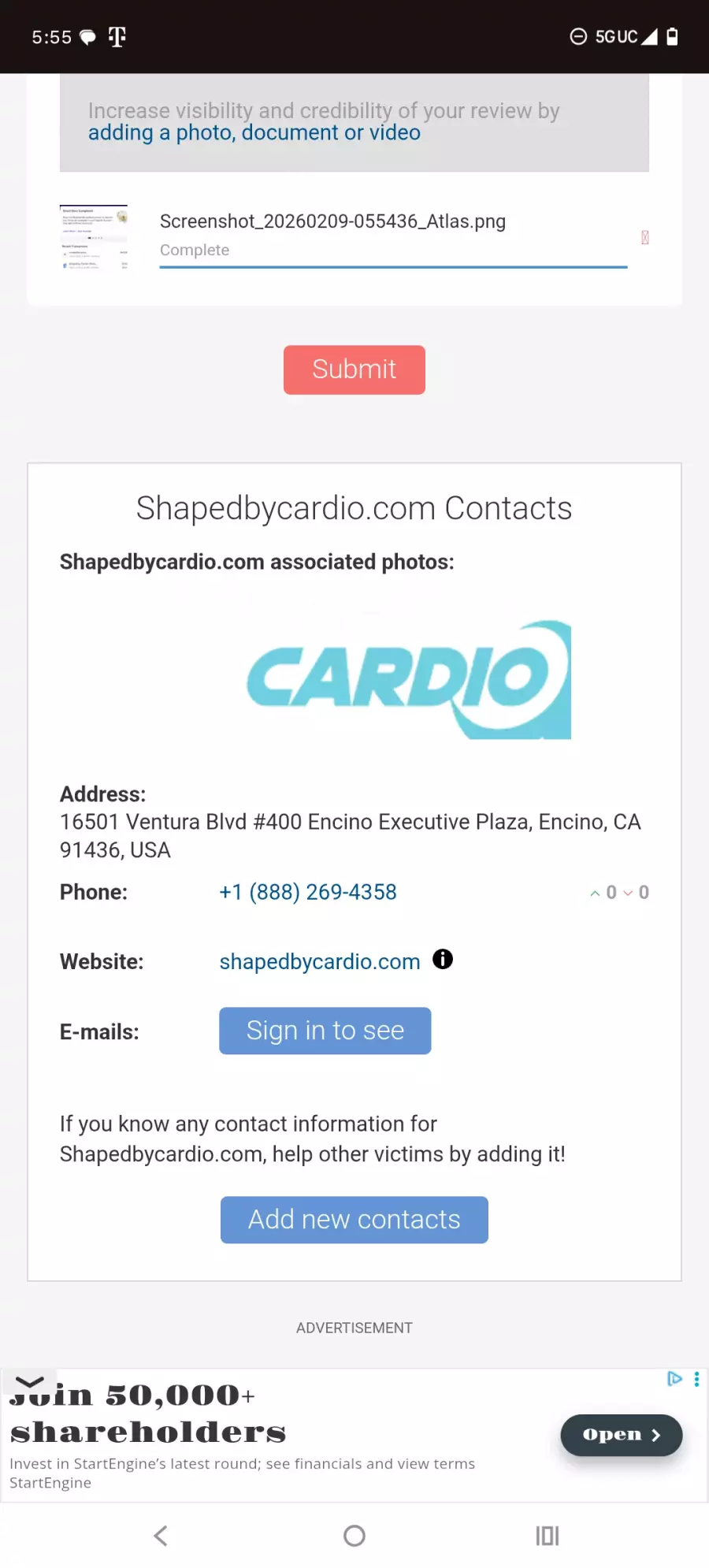709x1568 pixels.
Task: Open the AdChoices icon on the ad
Action: [674, 1378]
